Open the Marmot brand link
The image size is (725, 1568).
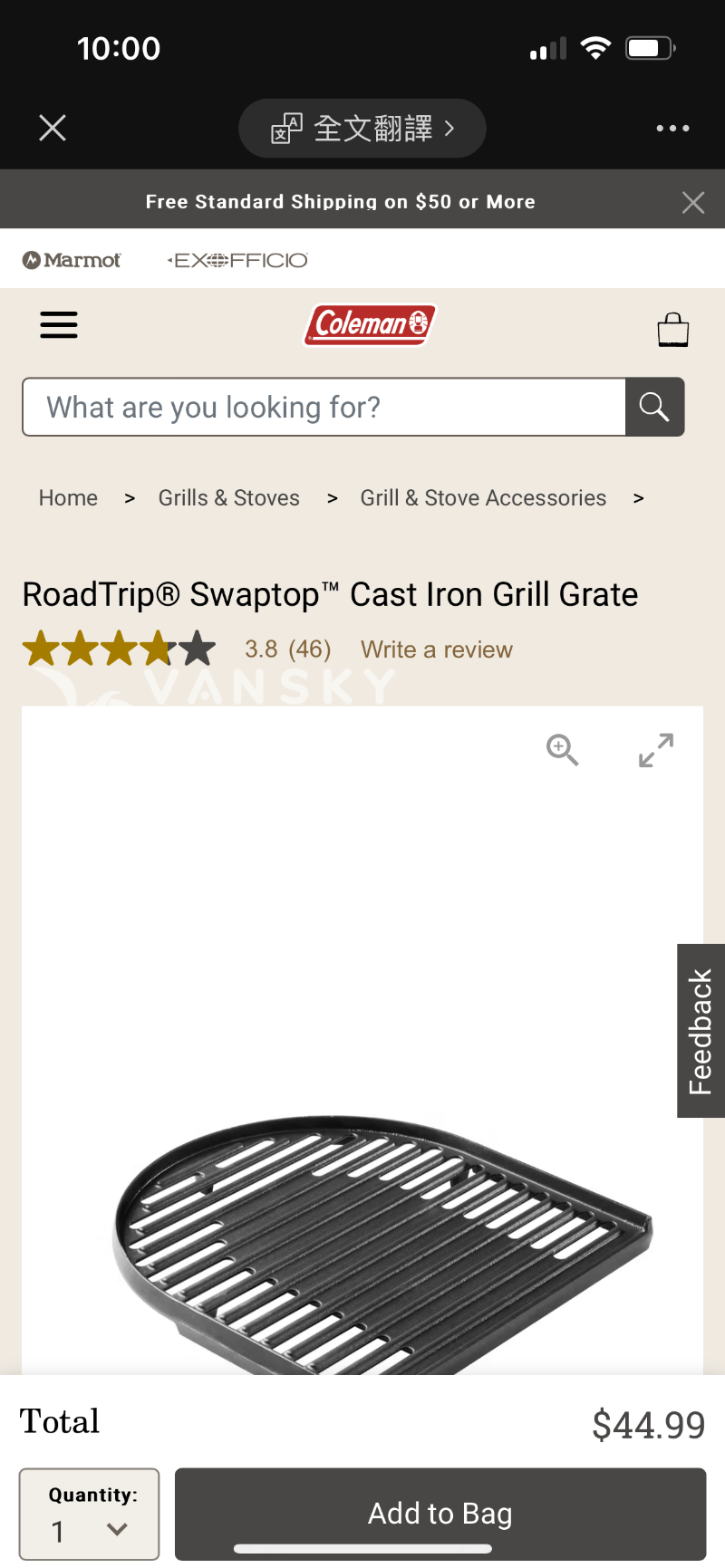click(72, 260)
